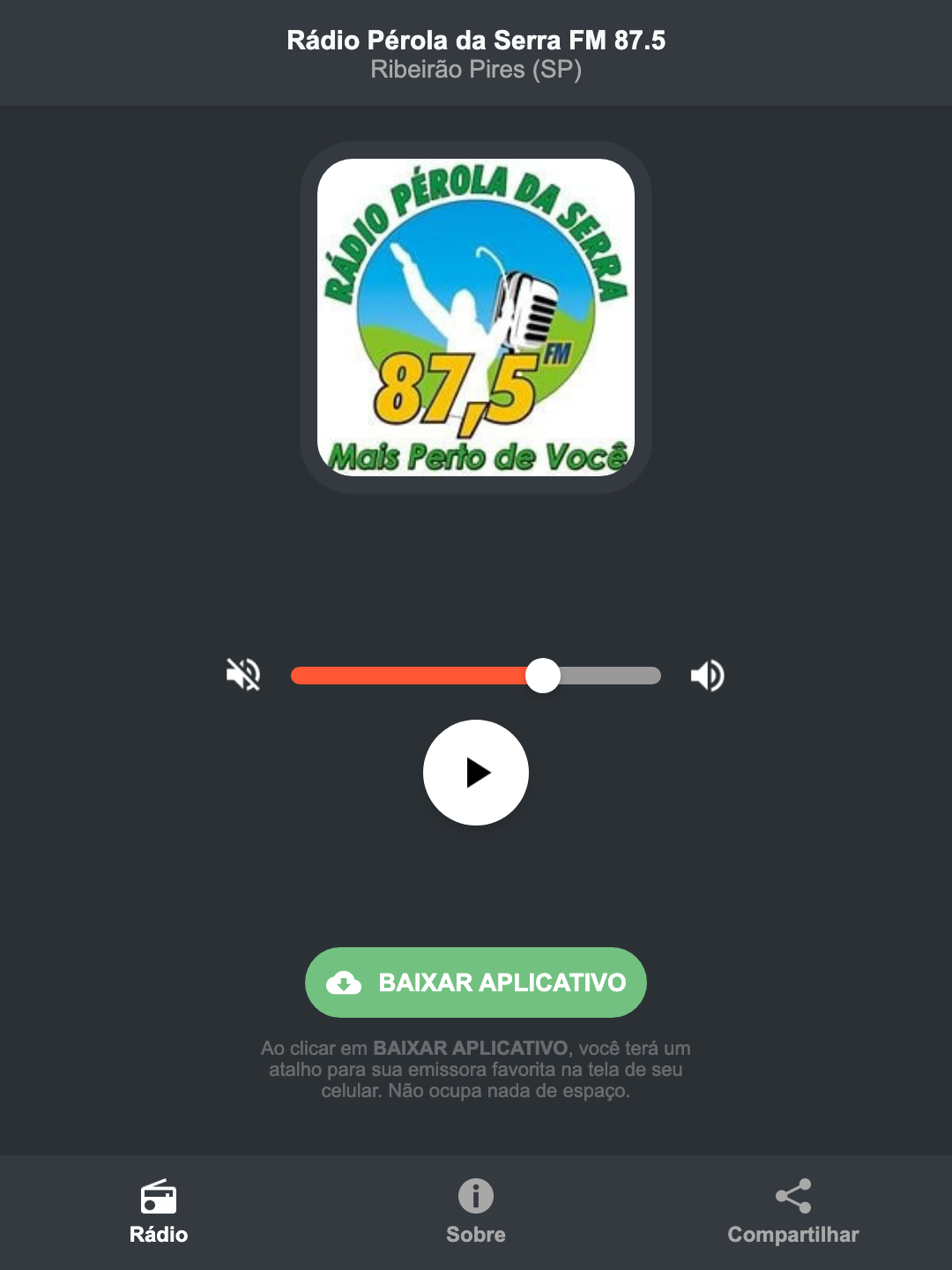Click the BAIXAR APLICATIVO button

[x=476, y=982]
